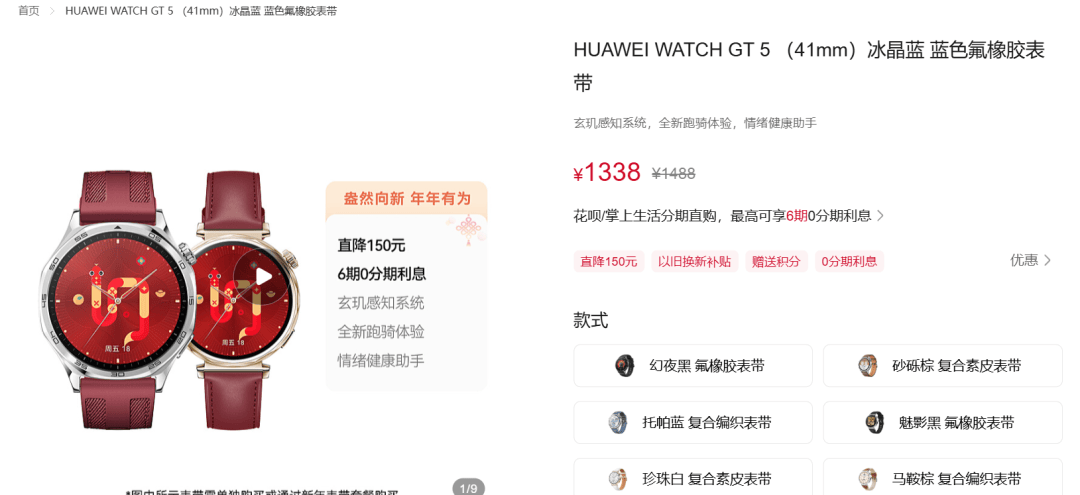Go to the 首页 breadcrumb link
1080x495 pixels.
[x=29, y=11]
